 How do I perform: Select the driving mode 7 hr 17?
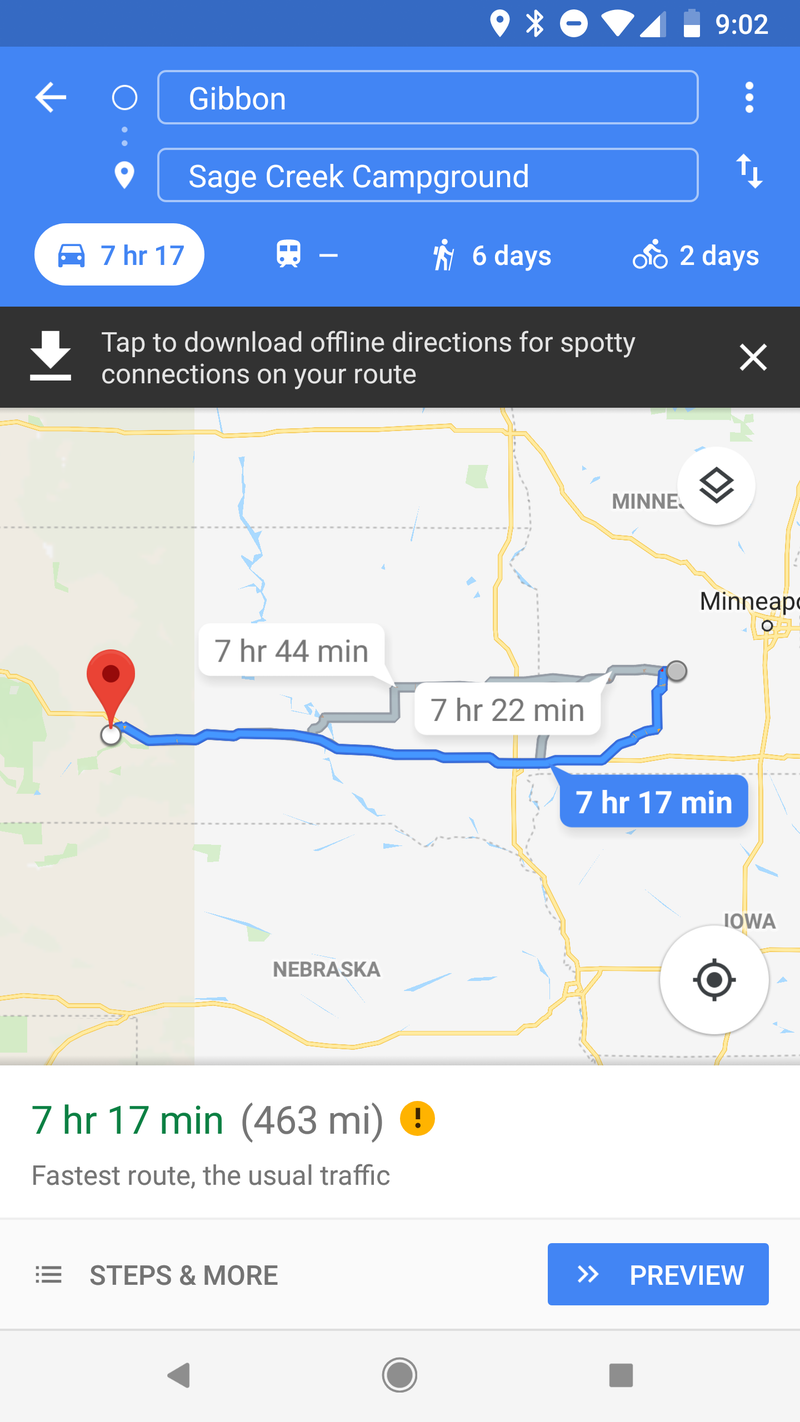[x=119, y=256]
